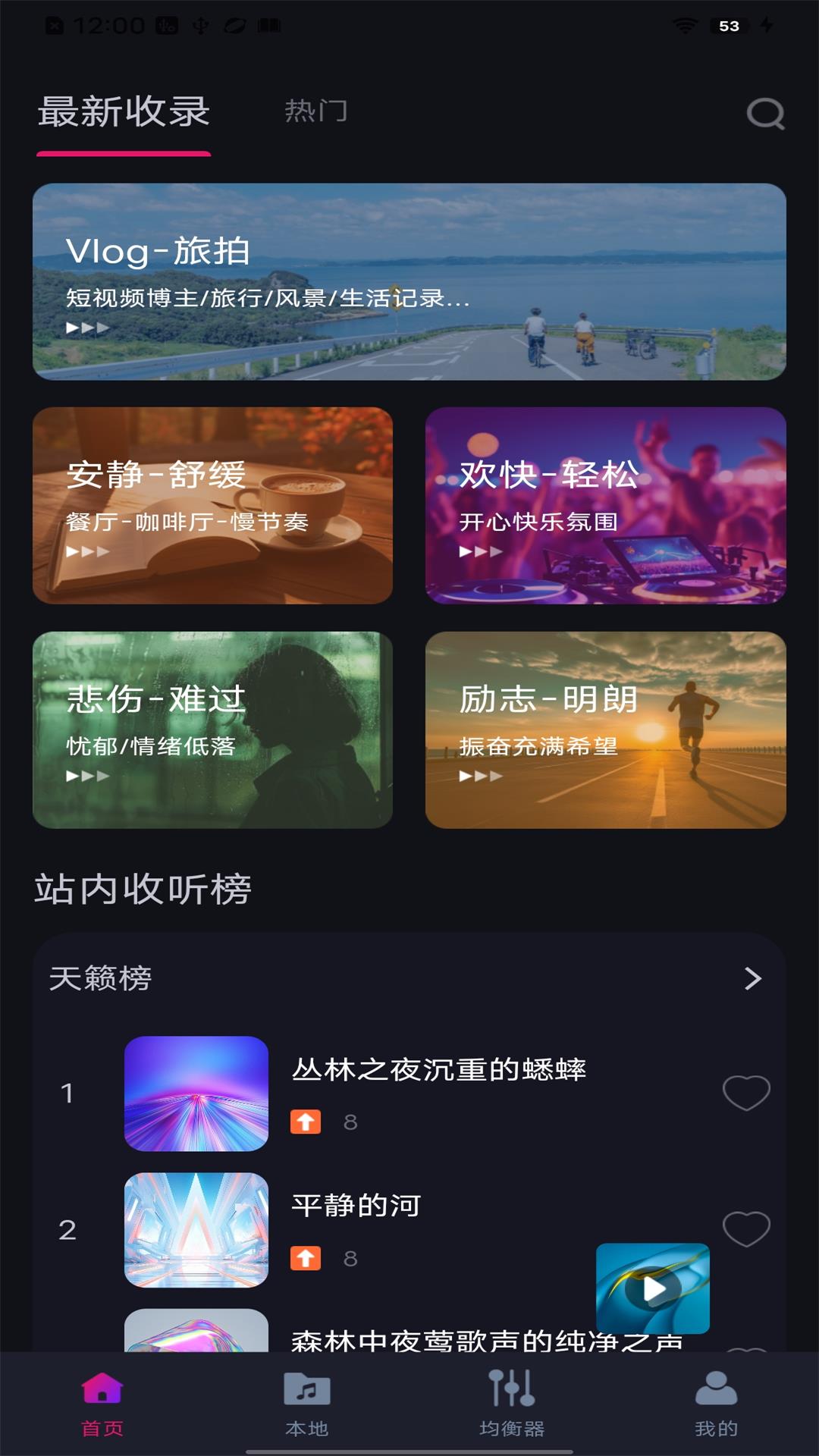Image resolution: width=819 pixels, height=1456 pixels.
Task: Open the search icon
Action: [x=765, y=114]
